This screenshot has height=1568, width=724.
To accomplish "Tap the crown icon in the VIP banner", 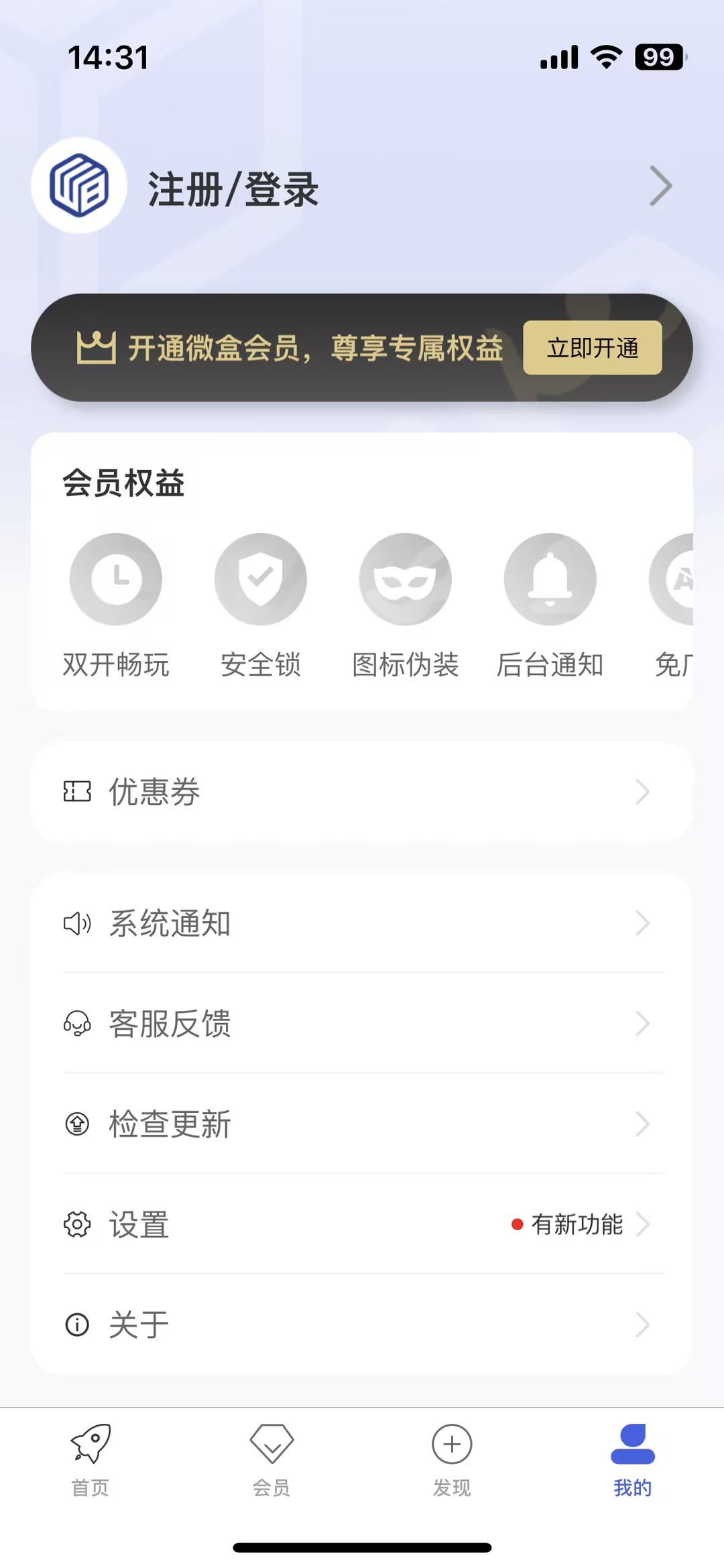I will [x=97, y=347].
